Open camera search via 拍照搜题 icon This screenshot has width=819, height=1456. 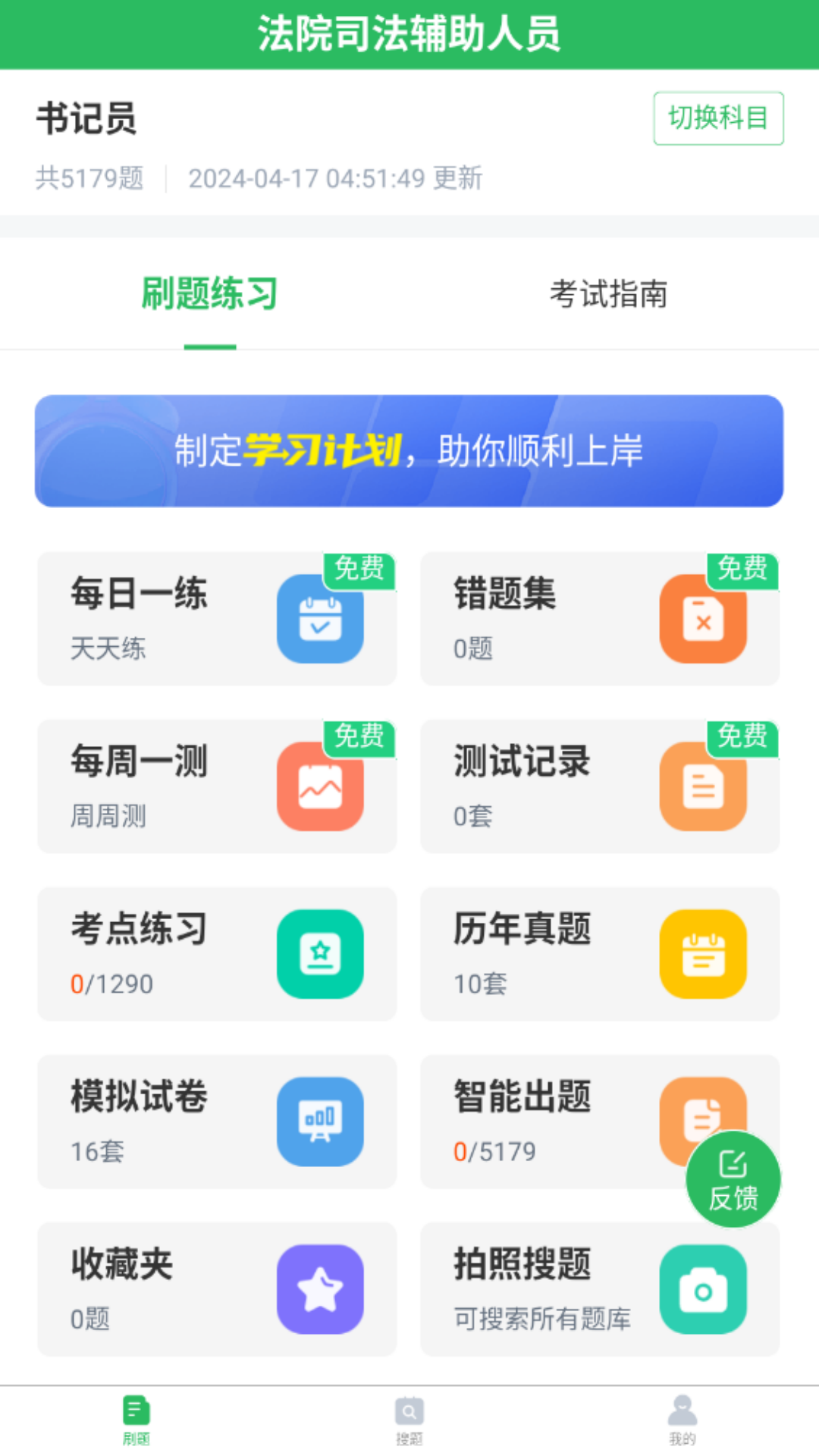[x=703, y=1289]
